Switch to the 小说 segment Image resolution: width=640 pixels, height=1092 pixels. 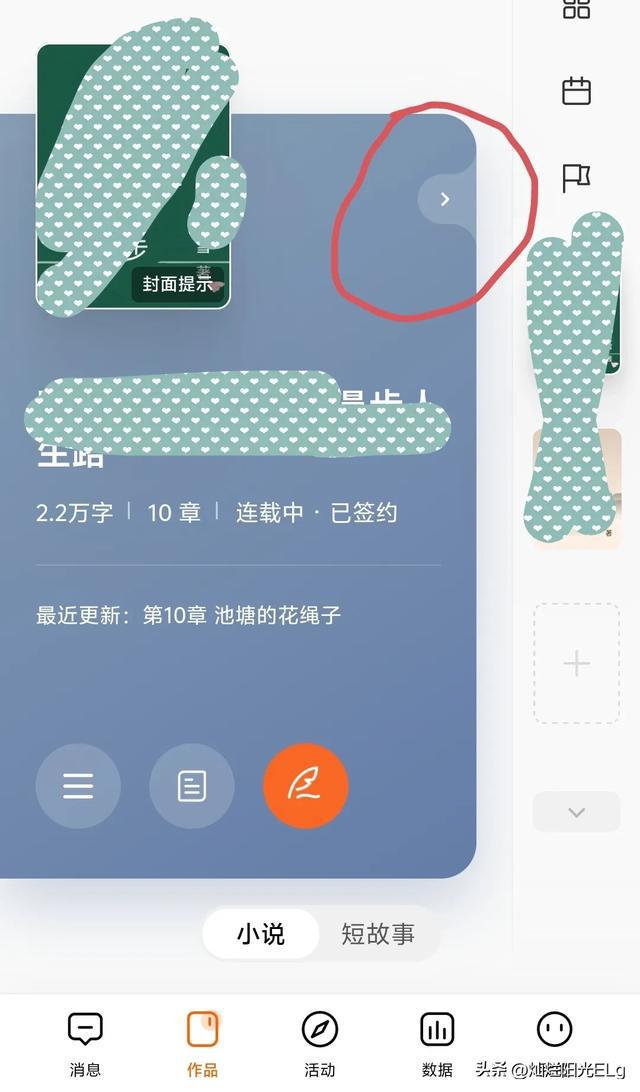click(261, 934)
